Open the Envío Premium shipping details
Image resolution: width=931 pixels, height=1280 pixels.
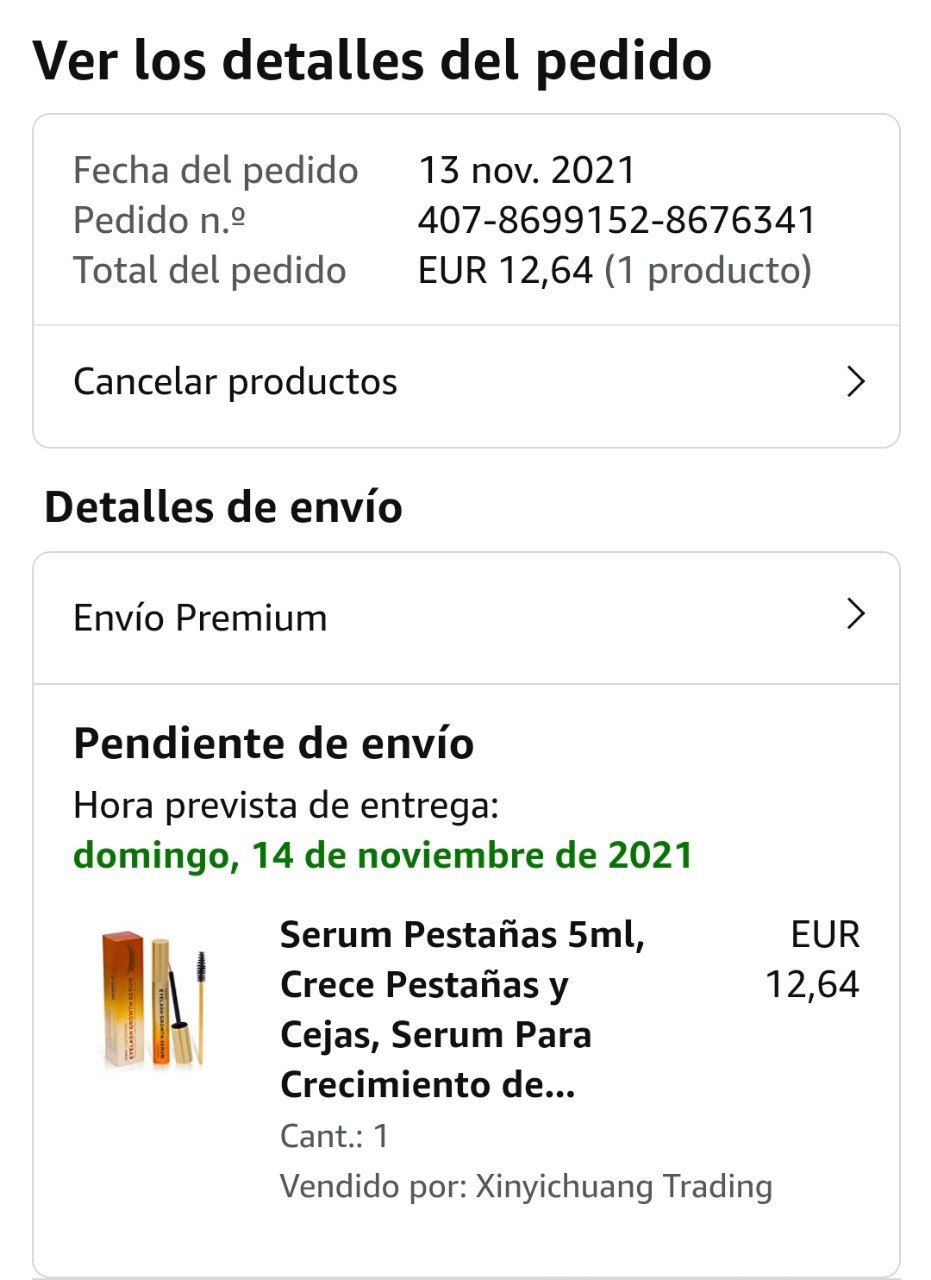pos(466,618)
